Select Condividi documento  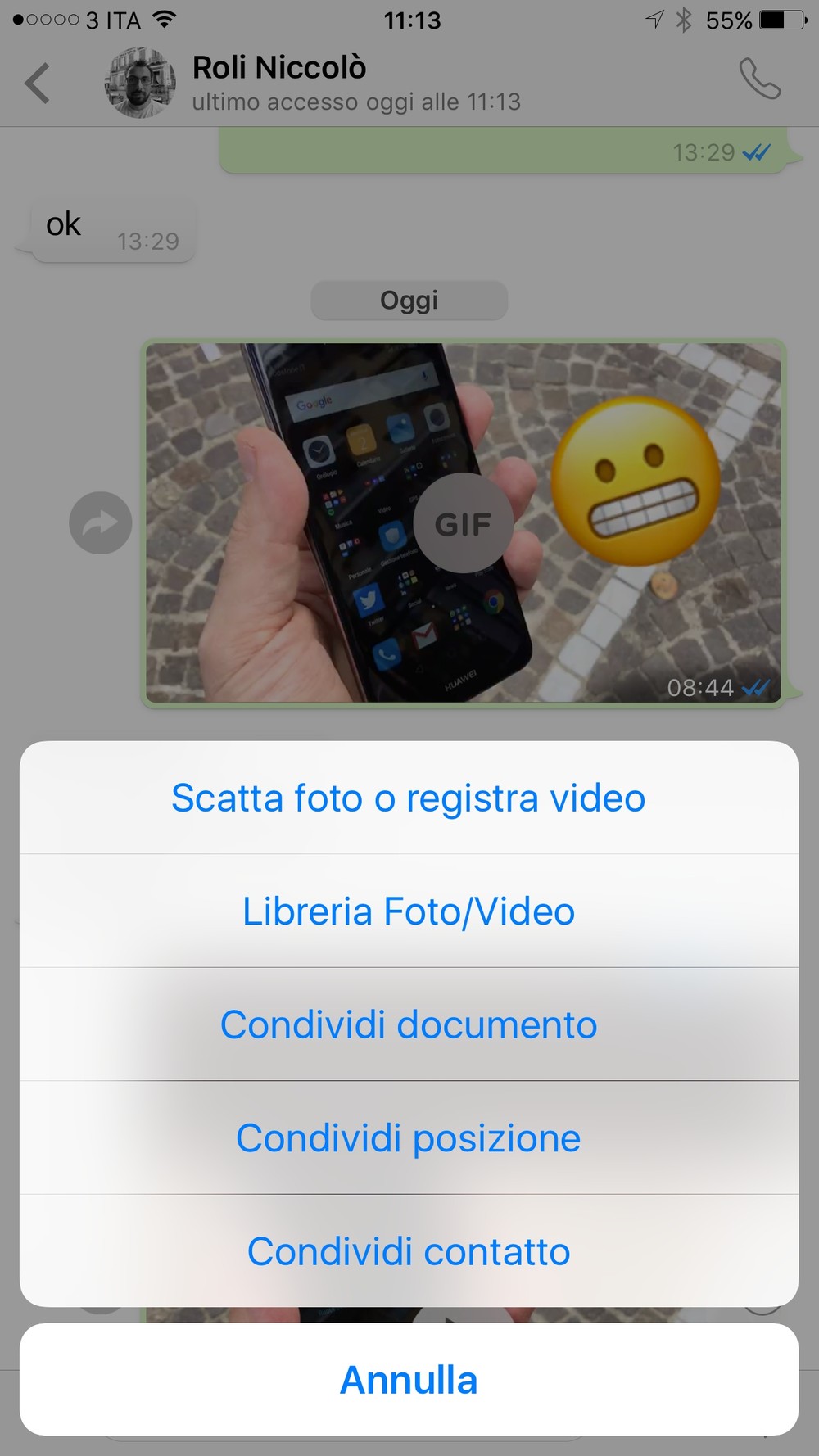pos(409,1024)
